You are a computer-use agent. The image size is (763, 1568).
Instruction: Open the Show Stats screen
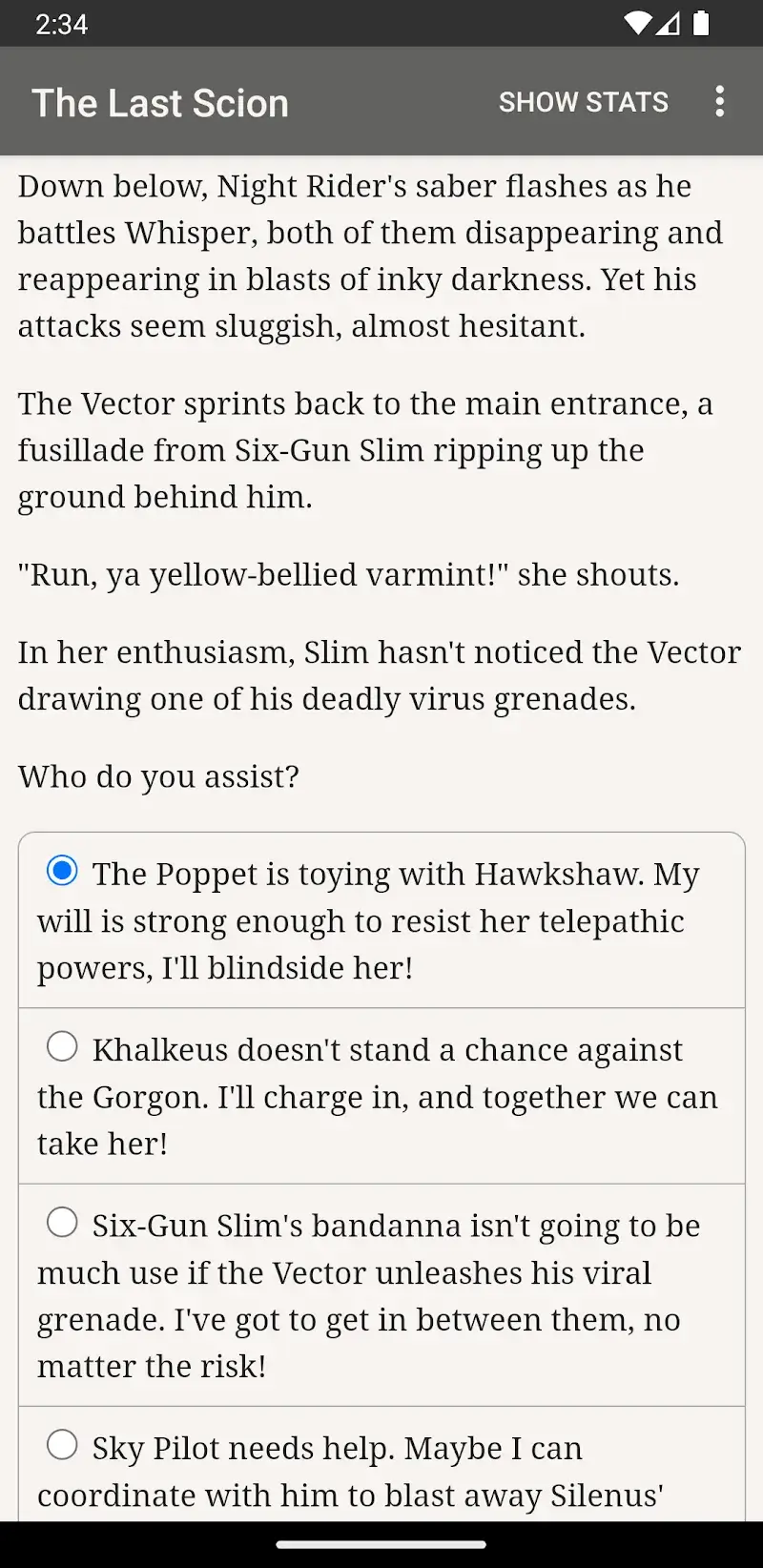click(583, 102)
